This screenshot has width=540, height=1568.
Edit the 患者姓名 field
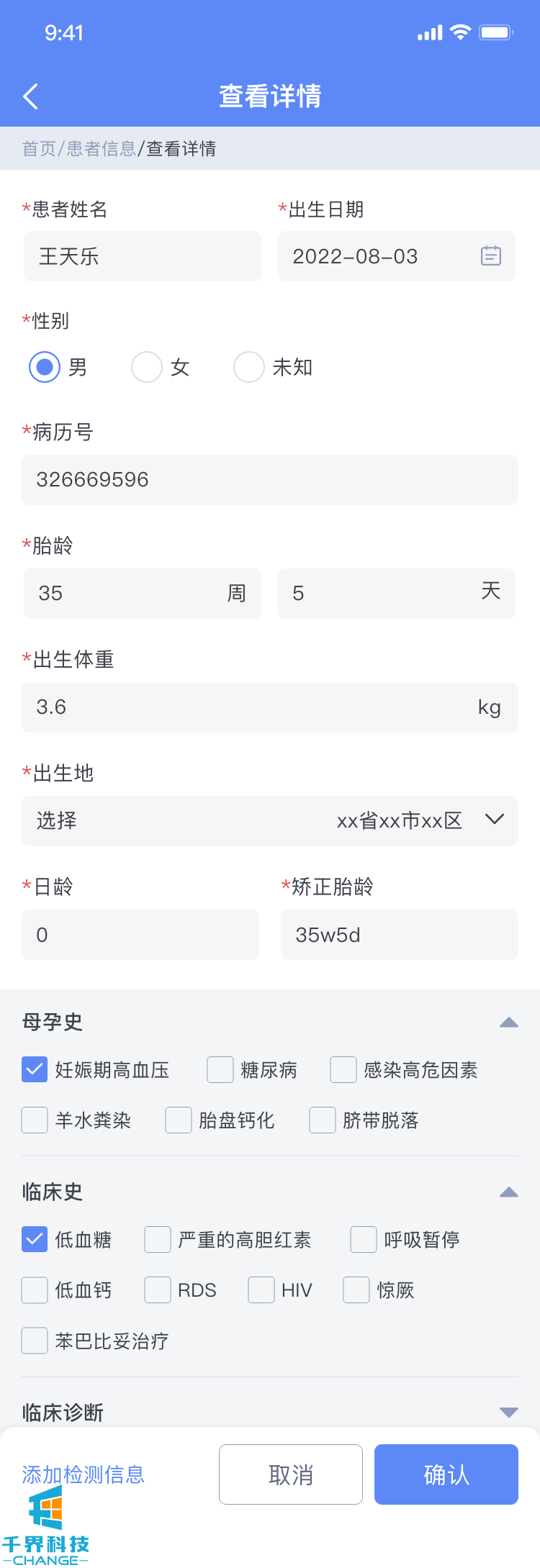[142, 256]
